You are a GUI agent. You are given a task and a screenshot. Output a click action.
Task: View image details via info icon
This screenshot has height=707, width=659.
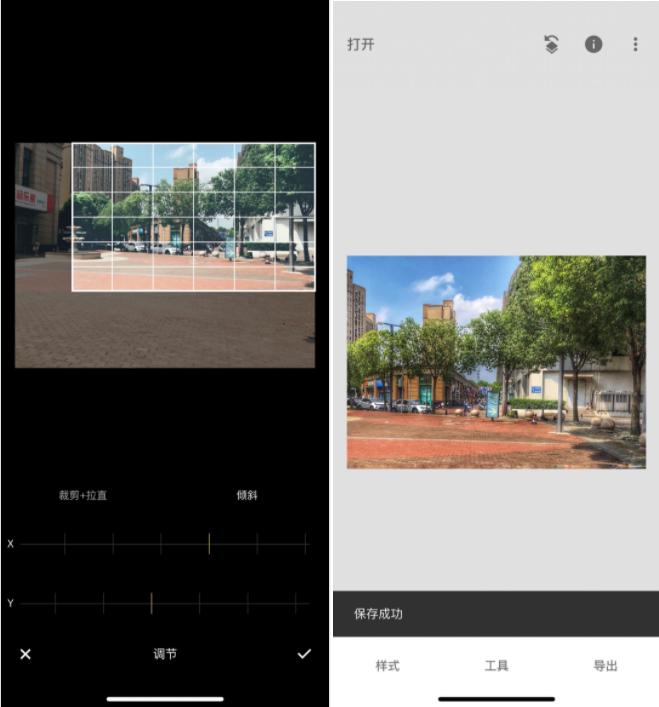(x=593, y=45)
